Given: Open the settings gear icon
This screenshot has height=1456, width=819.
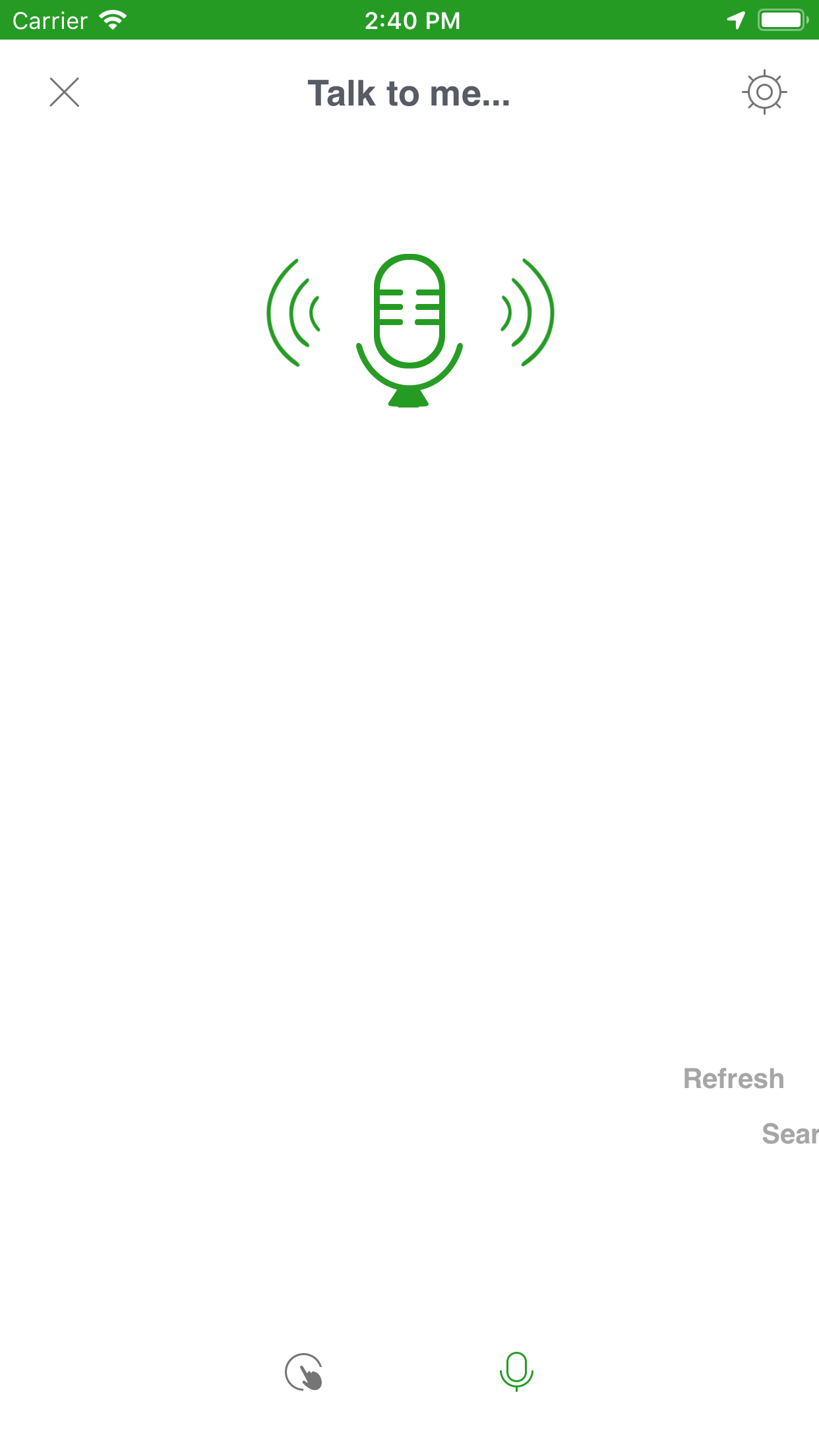Looking at the screenshot, I should point(764,92).
